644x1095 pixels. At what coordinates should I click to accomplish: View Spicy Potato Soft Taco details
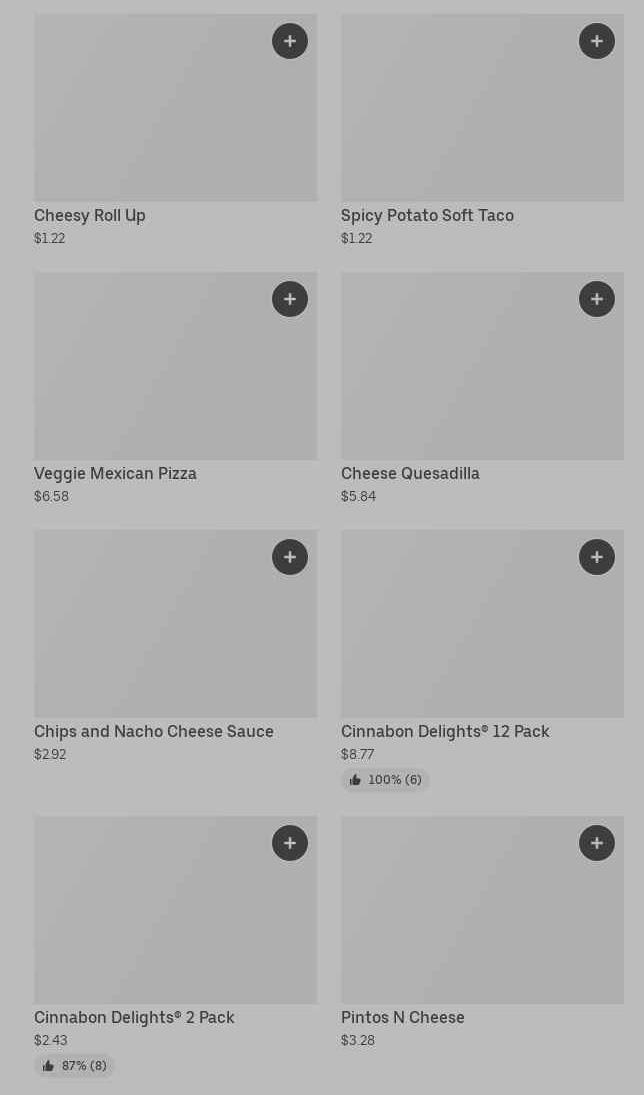click(427, 216)
